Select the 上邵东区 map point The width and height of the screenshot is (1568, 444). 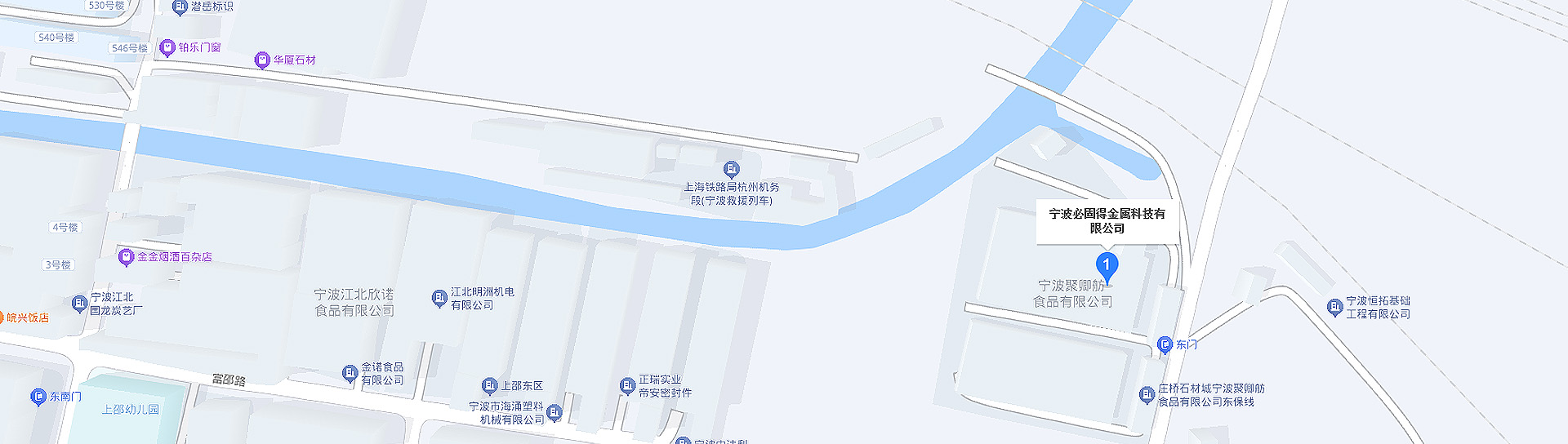(490, 386)
